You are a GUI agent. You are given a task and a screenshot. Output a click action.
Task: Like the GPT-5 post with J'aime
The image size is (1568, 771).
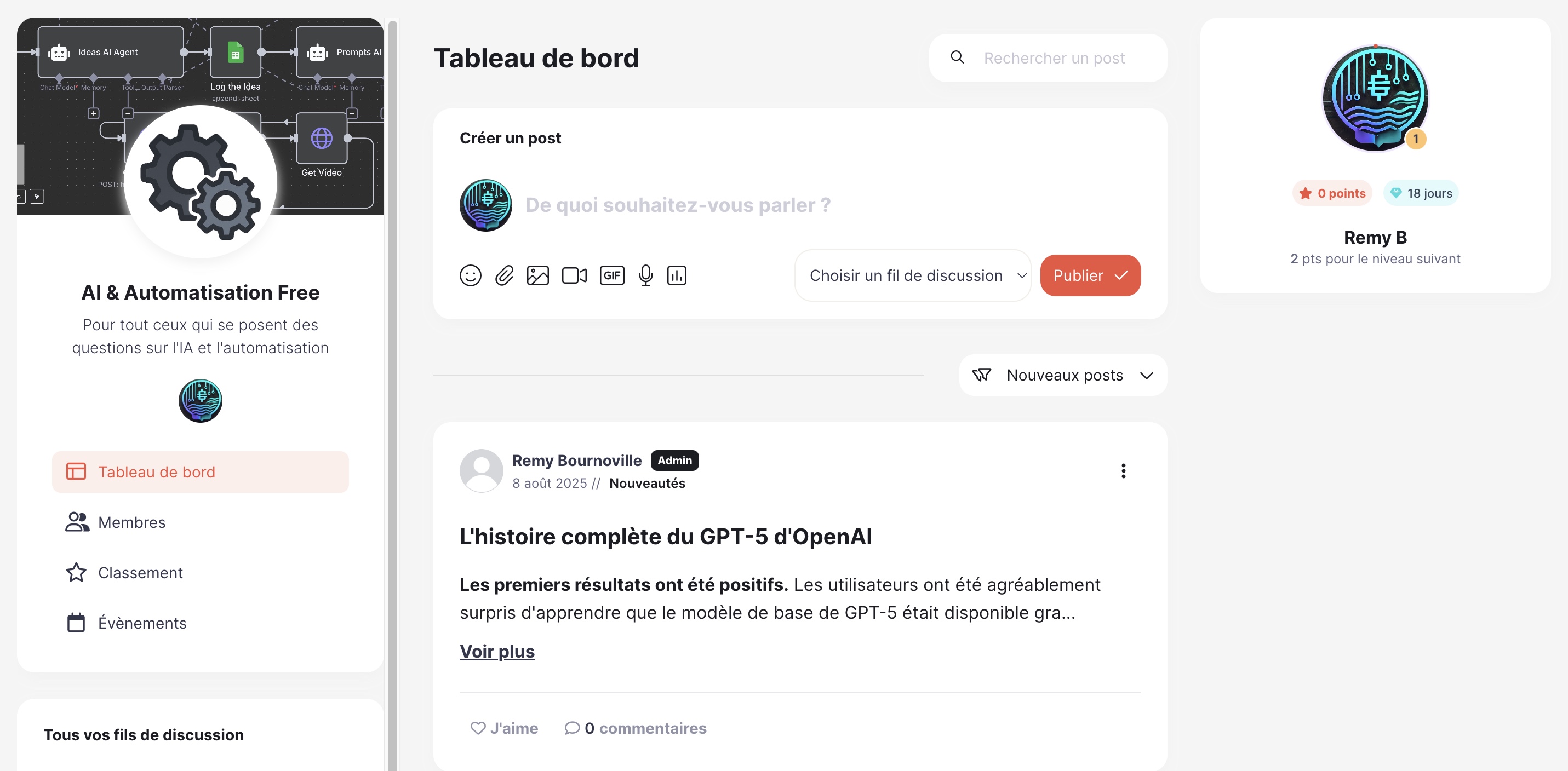click(x=504, y=728)
